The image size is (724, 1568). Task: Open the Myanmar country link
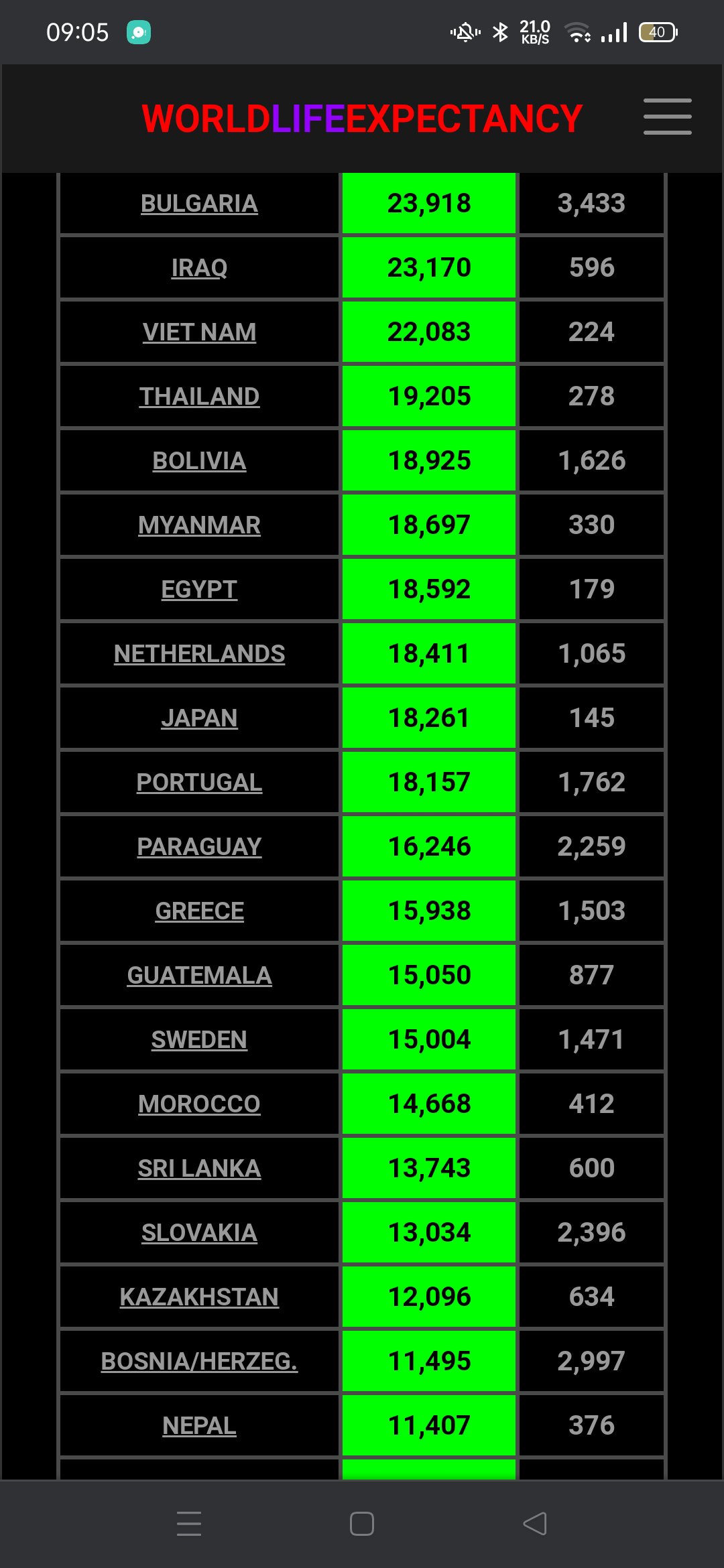point(199,525)
